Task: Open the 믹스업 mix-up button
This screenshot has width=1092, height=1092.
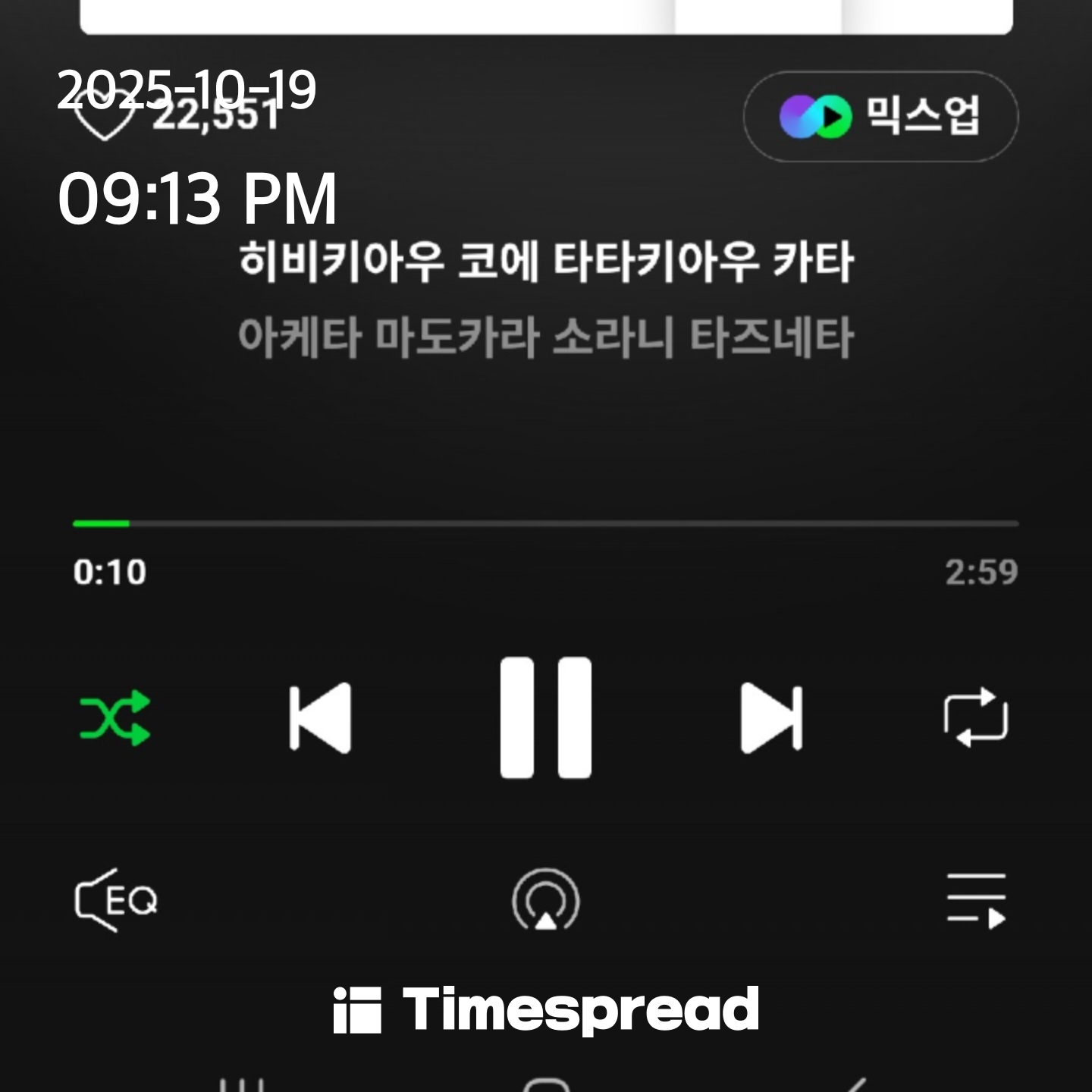Action: coord(880,116)
